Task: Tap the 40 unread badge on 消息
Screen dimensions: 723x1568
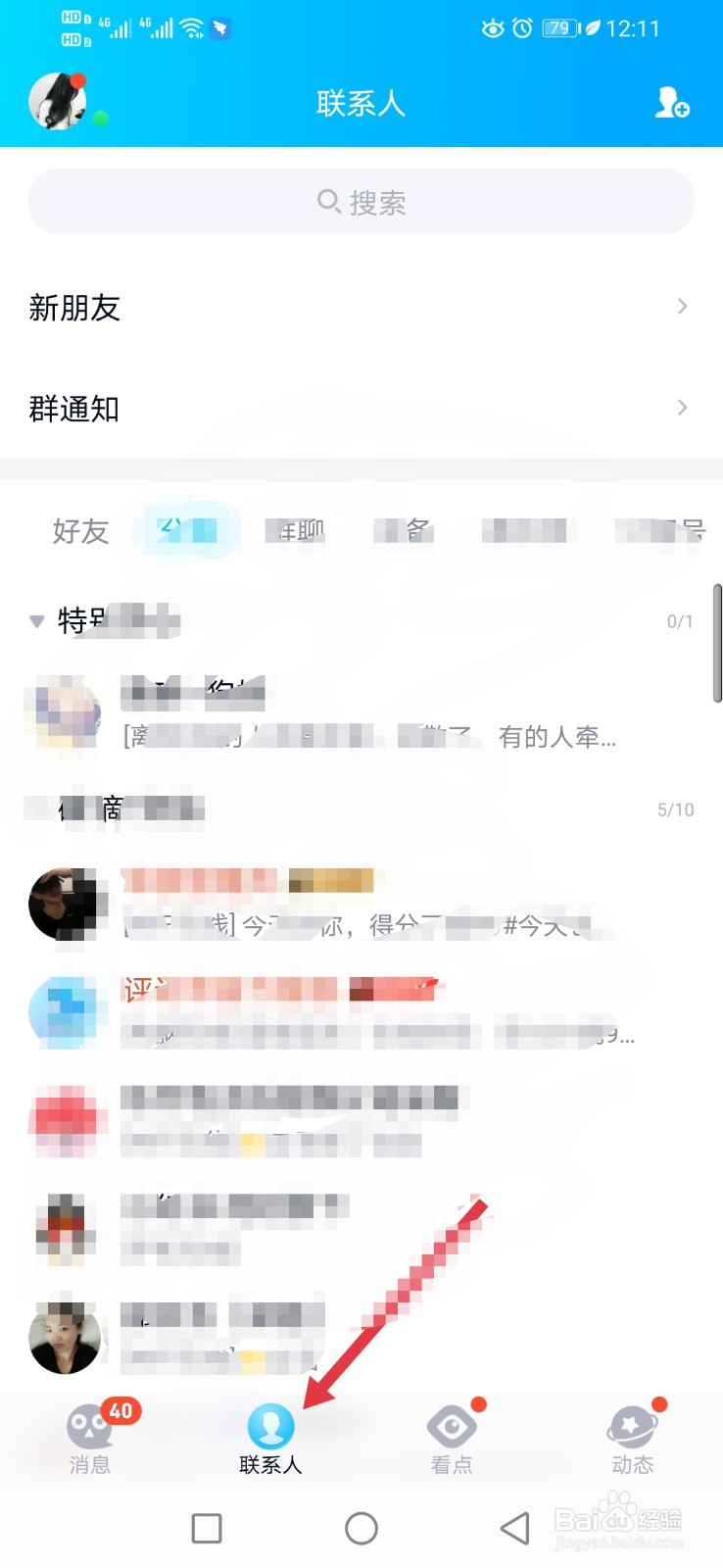Action: (120, 1411)
